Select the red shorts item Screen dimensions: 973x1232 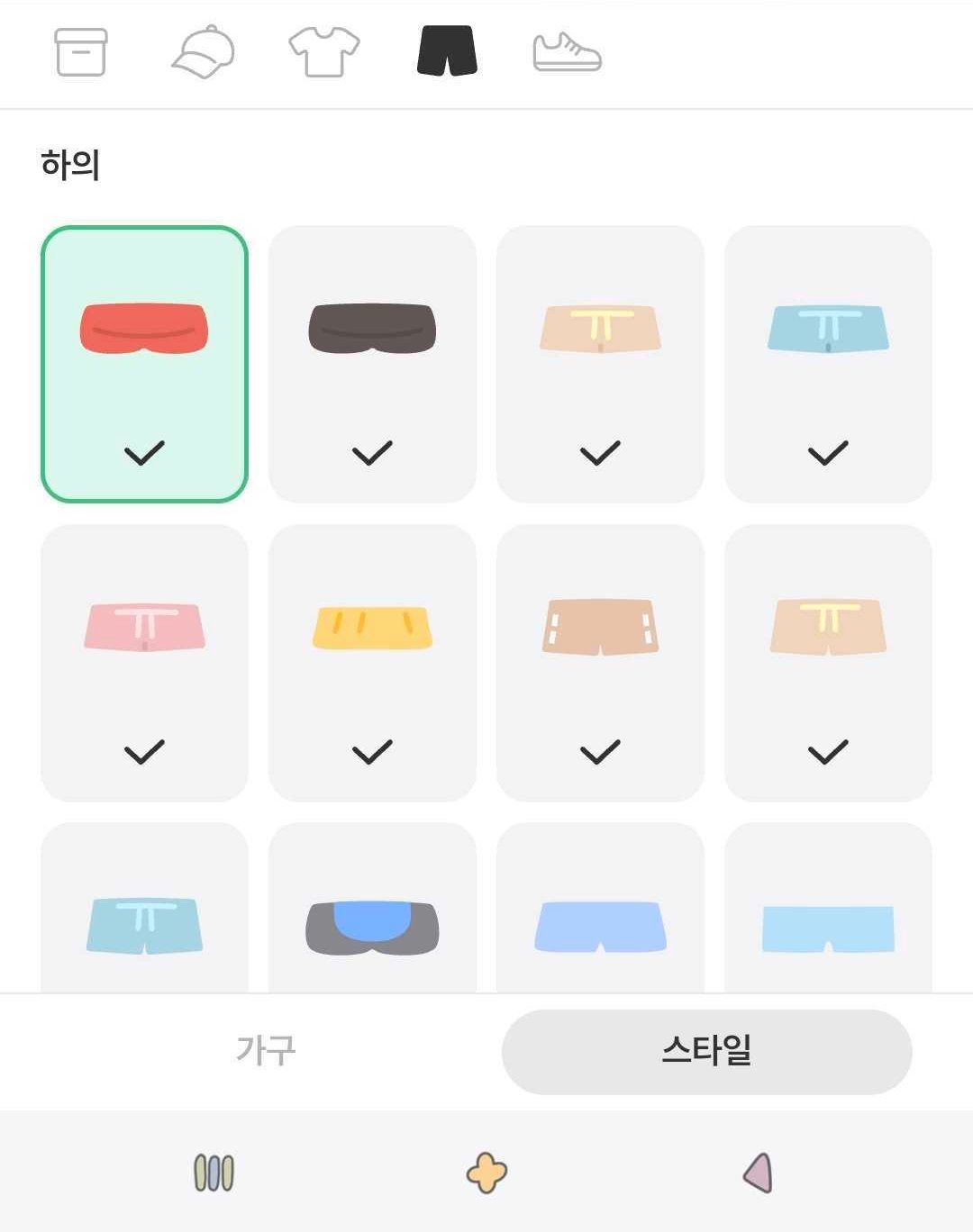(144, 364)
